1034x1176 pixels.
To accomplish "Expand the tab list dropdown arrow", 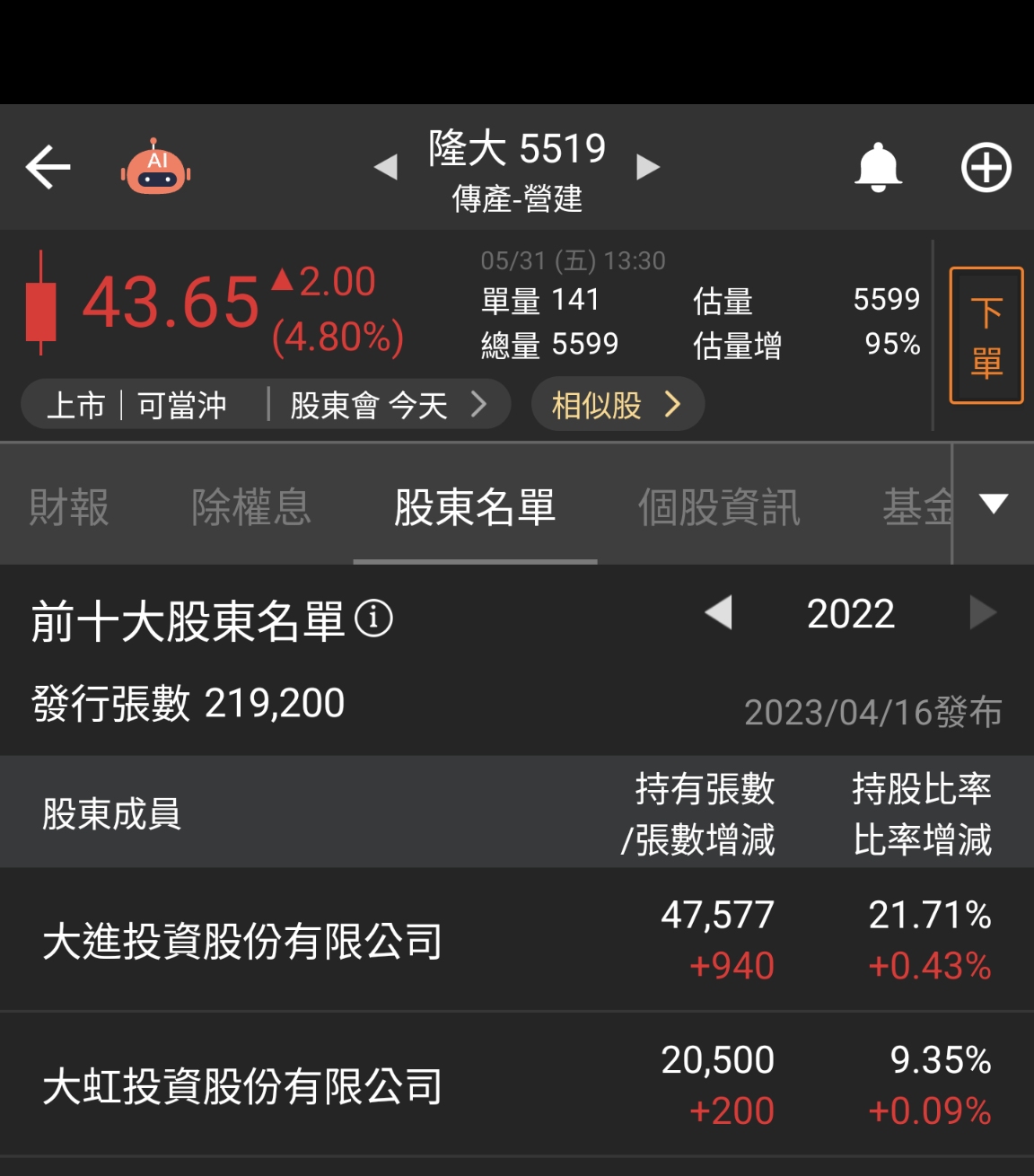I will pos(994,504).
